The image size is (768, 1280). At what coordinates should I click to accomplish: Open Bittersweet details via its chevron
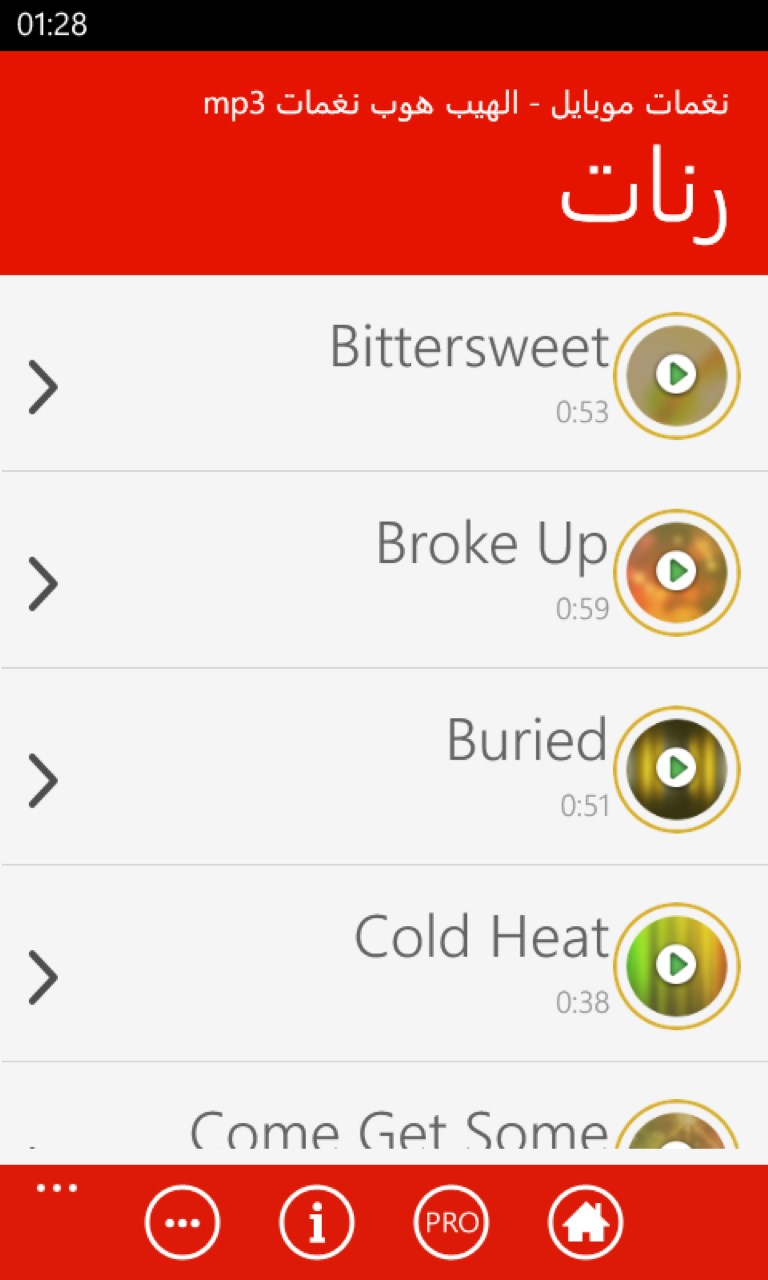[x=43, y=387]
